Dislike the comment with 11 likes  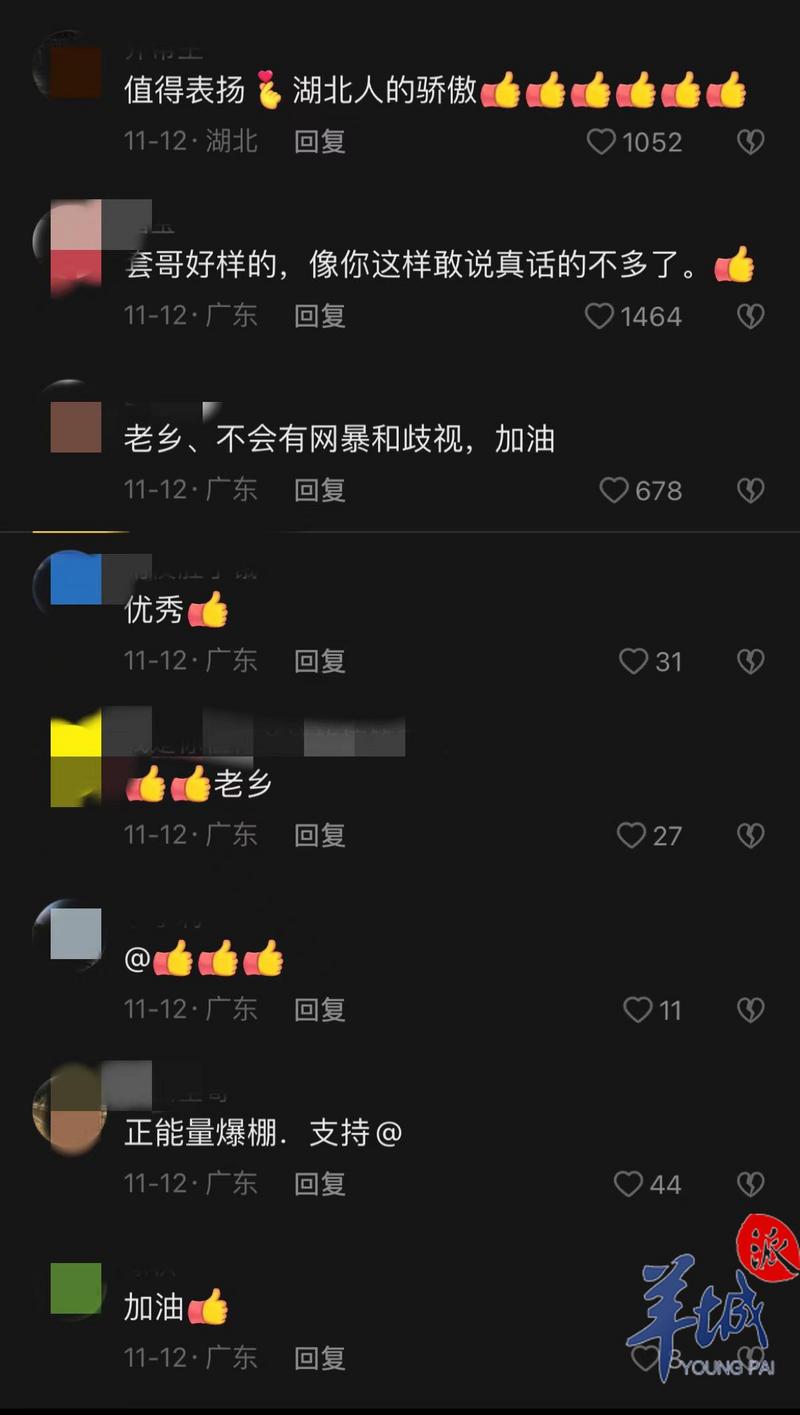(x=750, y=1010)
